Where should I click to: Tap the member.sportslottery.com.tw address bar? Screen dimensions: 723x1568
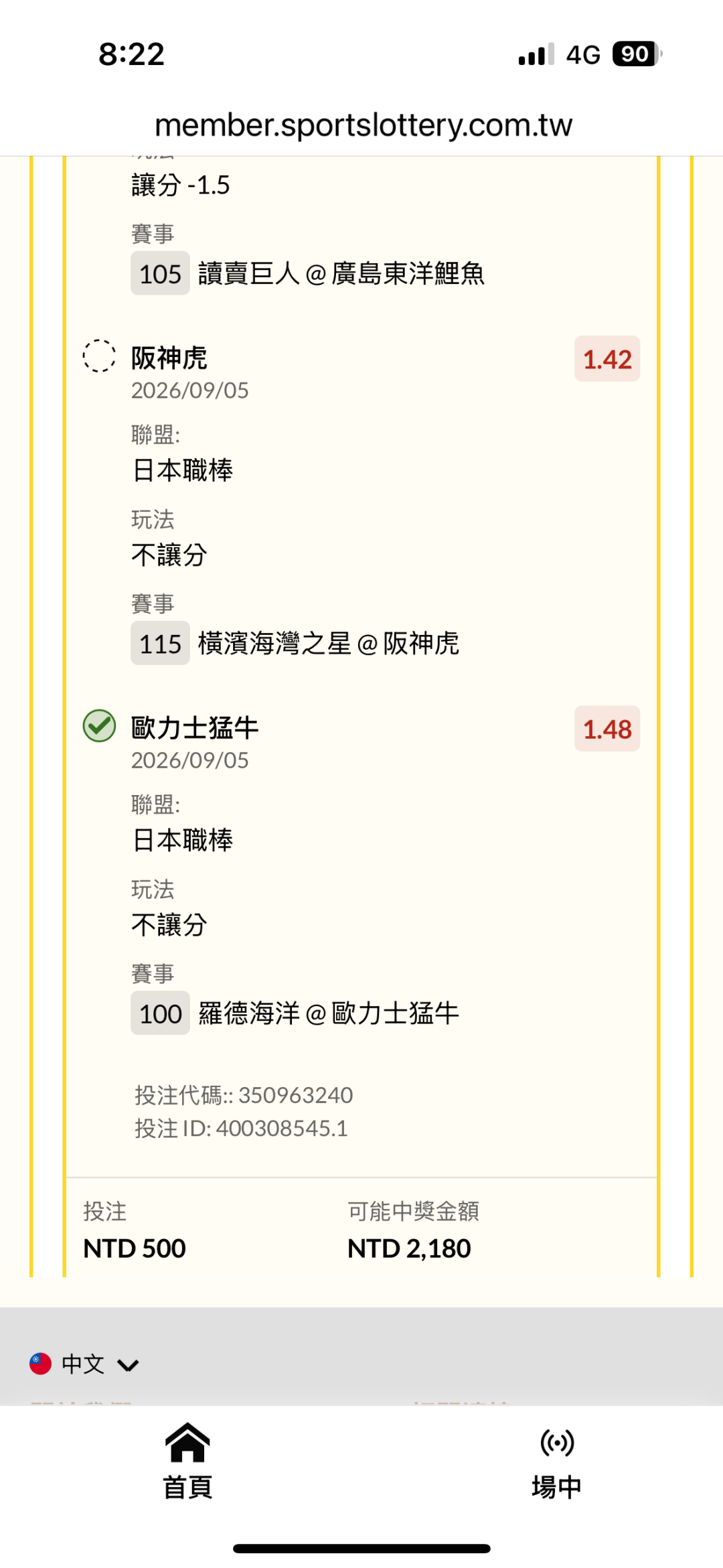click(x=363, y=125)
